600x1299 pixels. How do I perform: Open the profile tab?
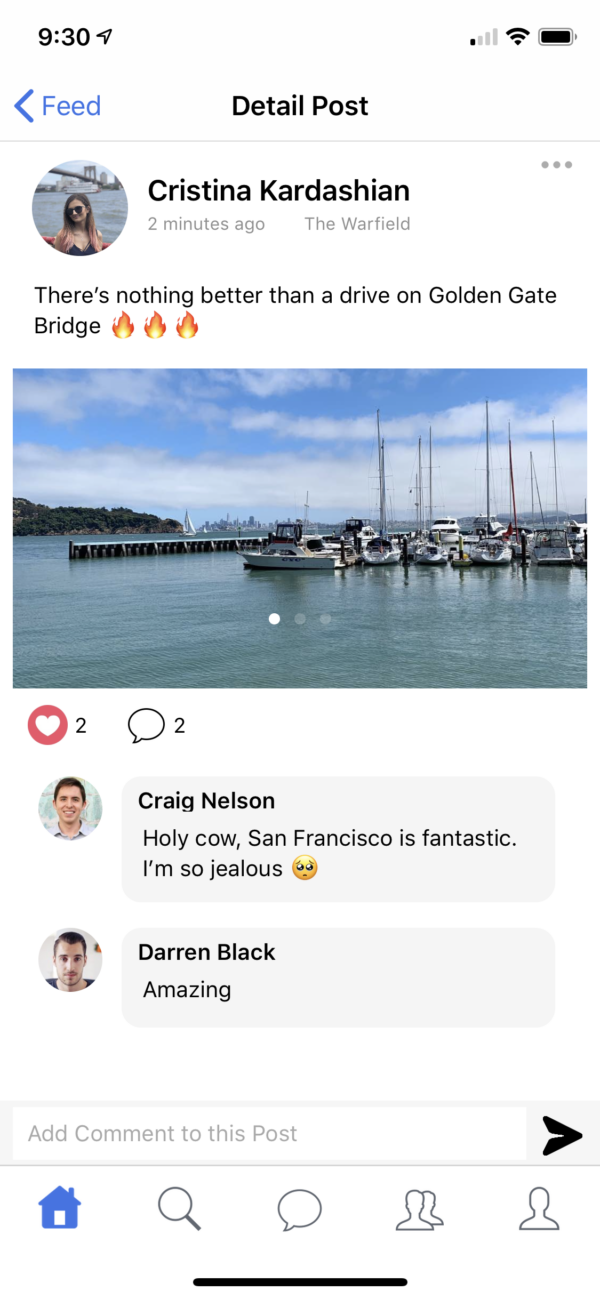click(539, 1209)
